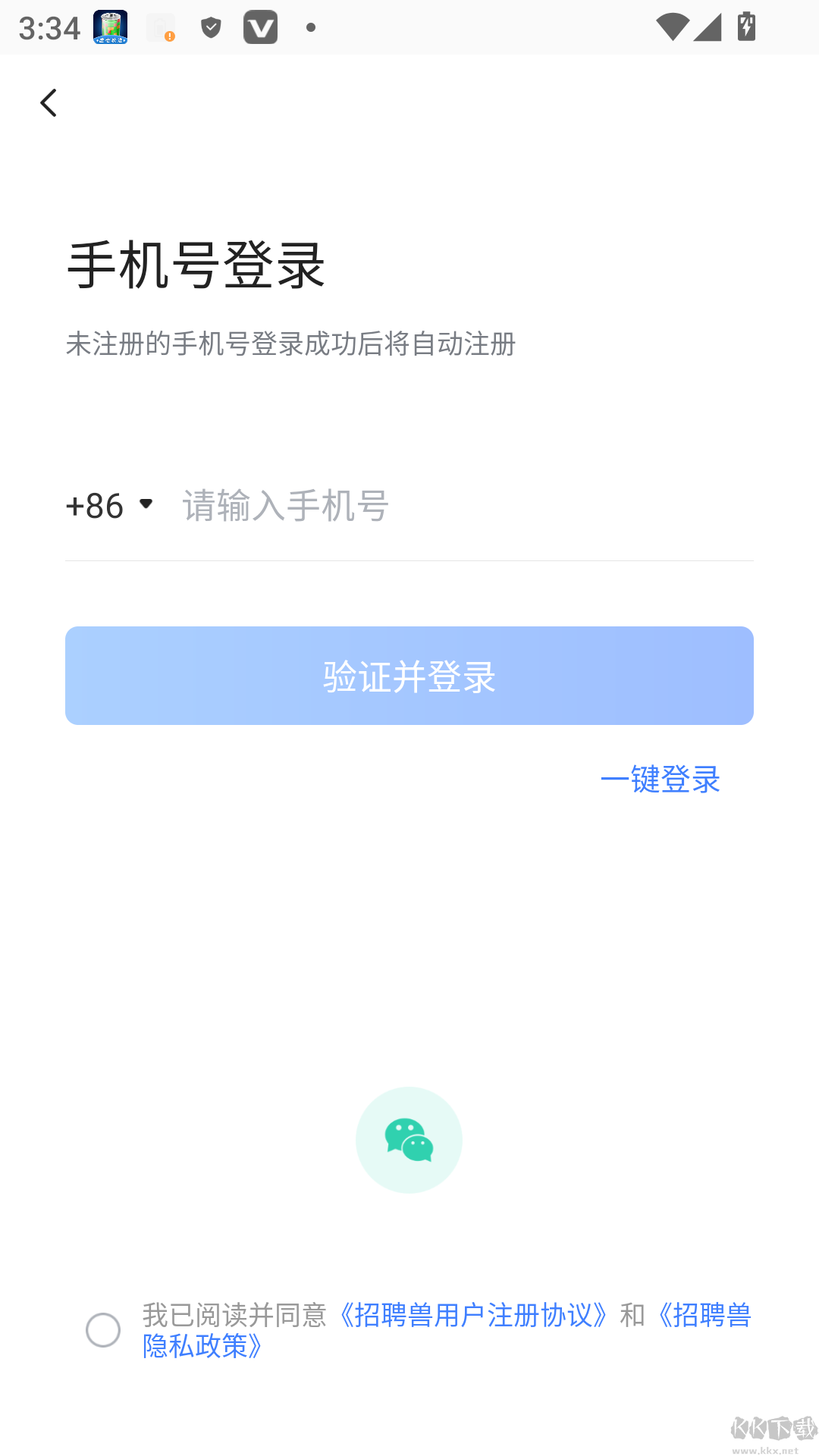Click the battery indicator in status bar
Image resolution: width=819 pixels, height=1456 pixels.
(x=746, y=27)
